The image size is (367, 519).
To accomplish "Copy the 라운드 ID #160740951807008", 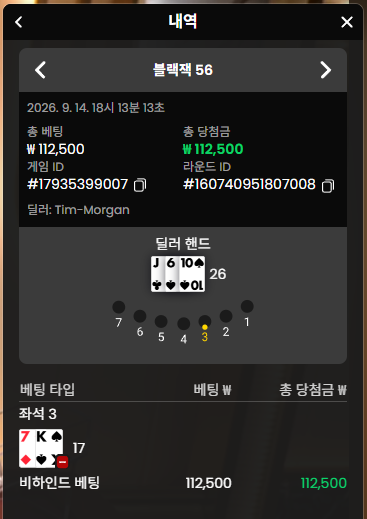I will (x=328, y=186).
